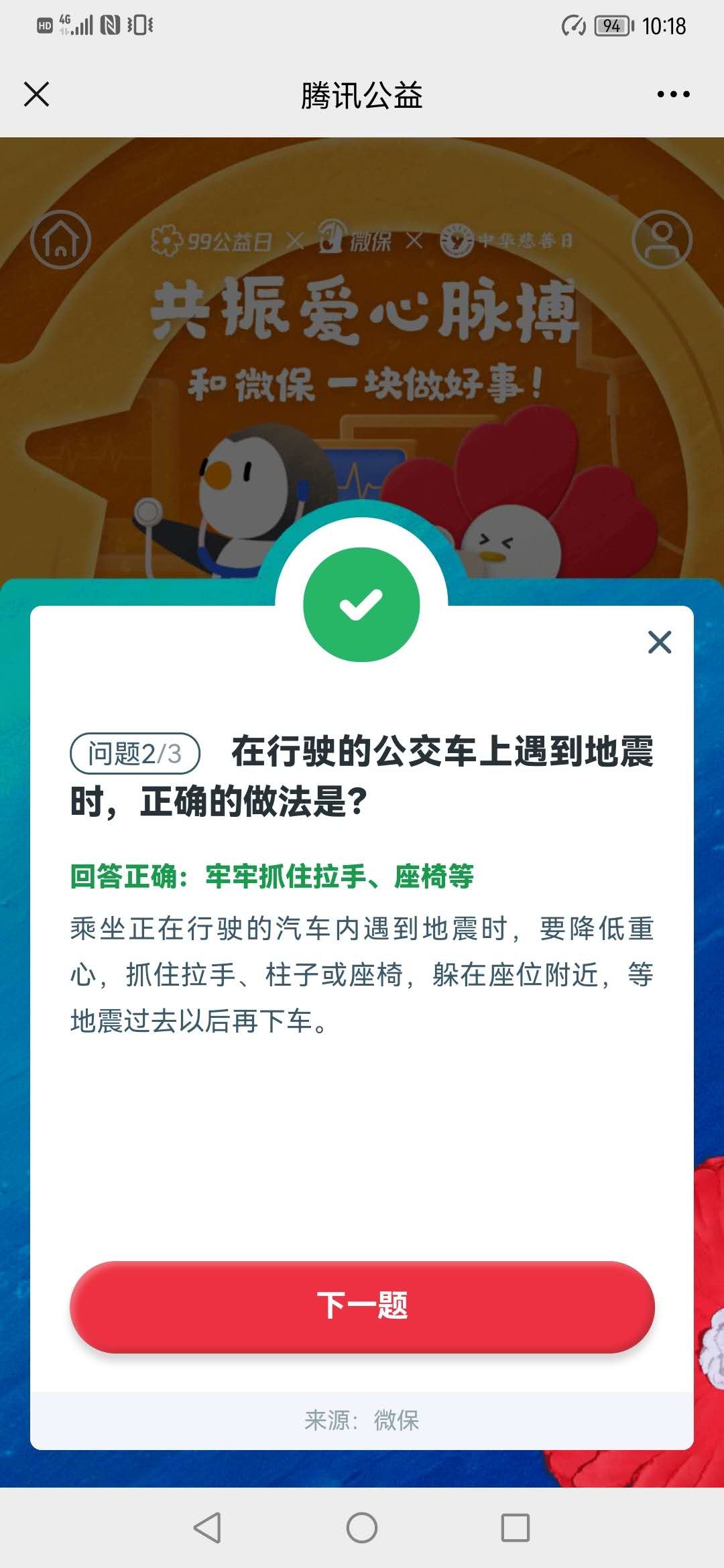Tap the 下一题 button

point(362,1306)
